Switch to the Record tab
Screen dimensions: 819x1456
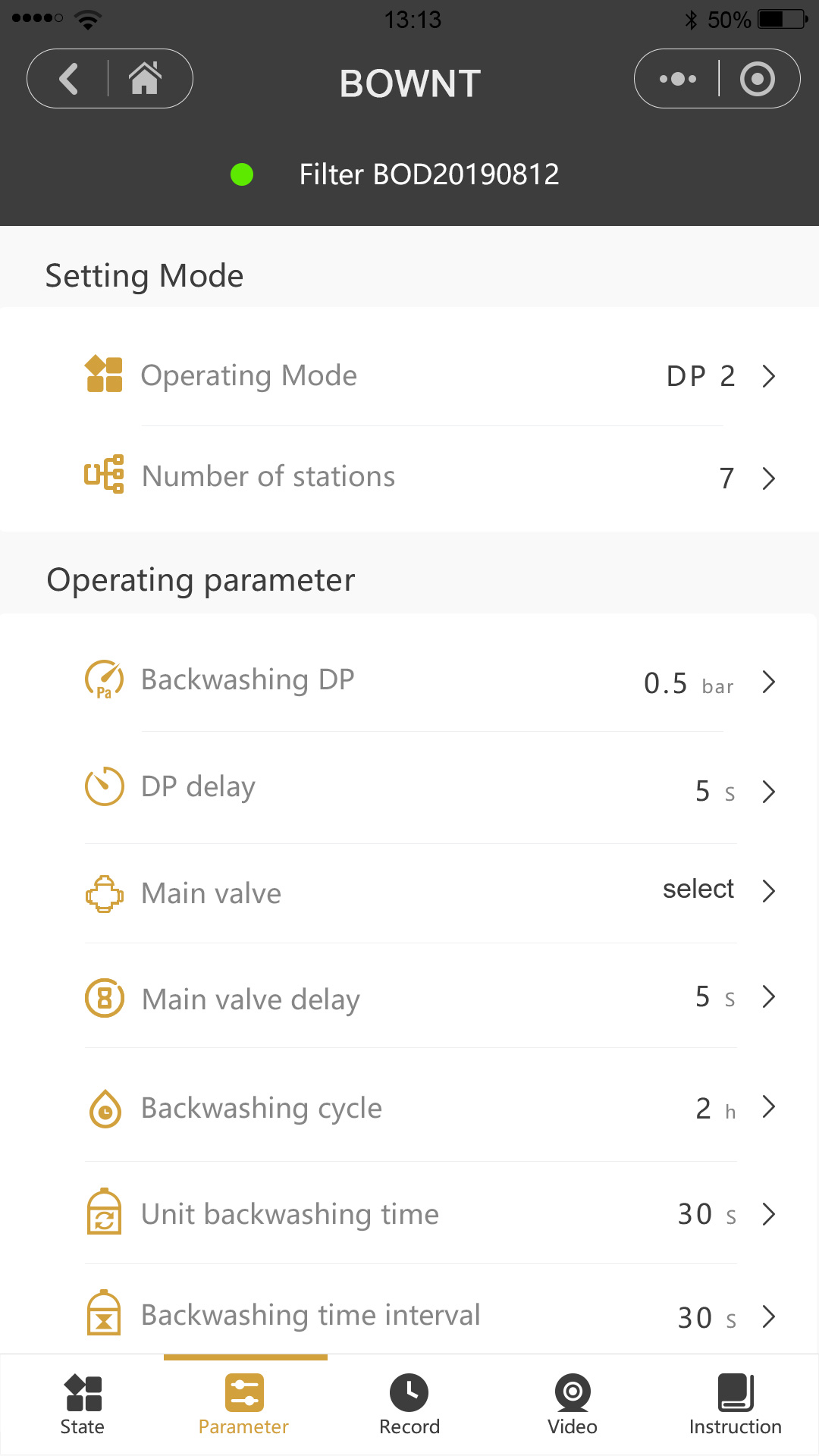click(x=409, y=1404)
